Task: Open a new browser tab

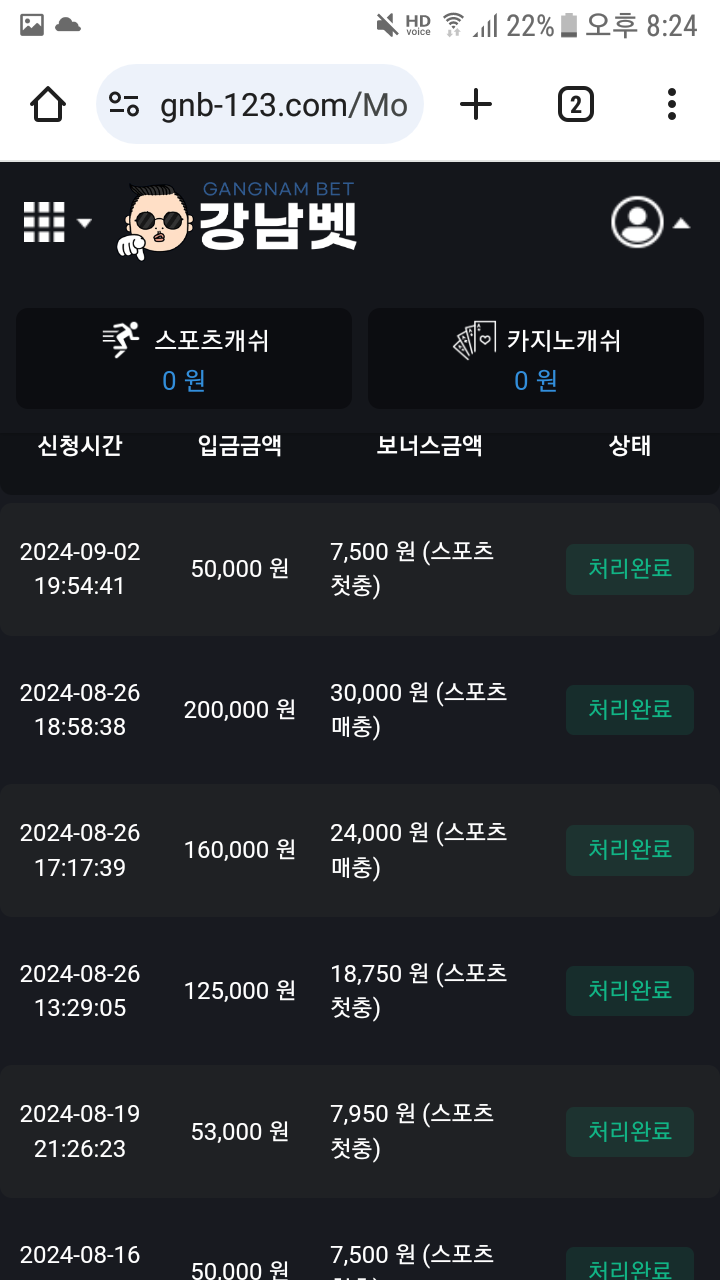Action: click(x=476, y=104)
